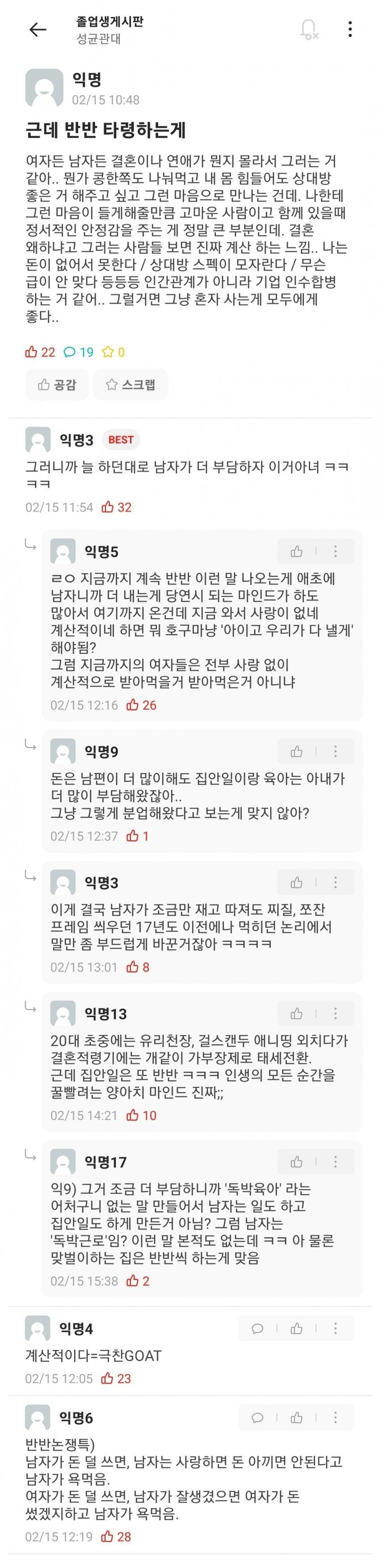Open more options on 익명5's reply

[x=335, y=551]
